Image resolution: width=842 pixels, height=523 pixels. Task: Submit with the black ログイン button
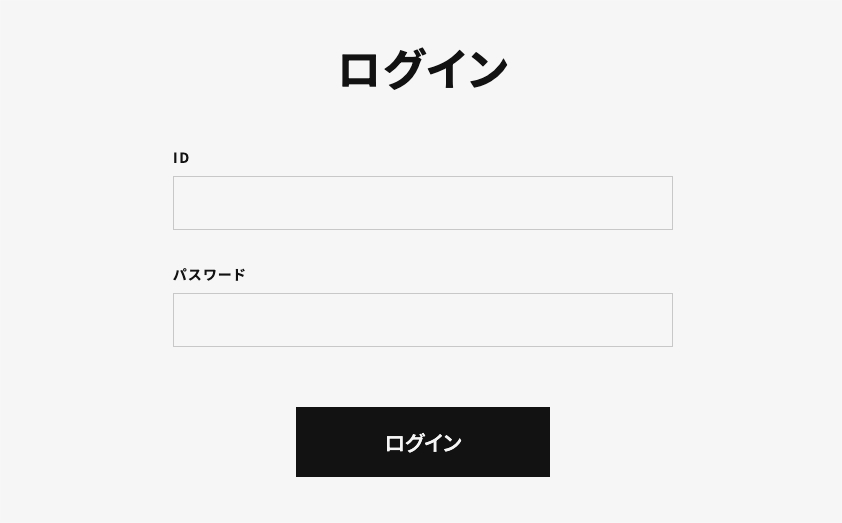422,442
